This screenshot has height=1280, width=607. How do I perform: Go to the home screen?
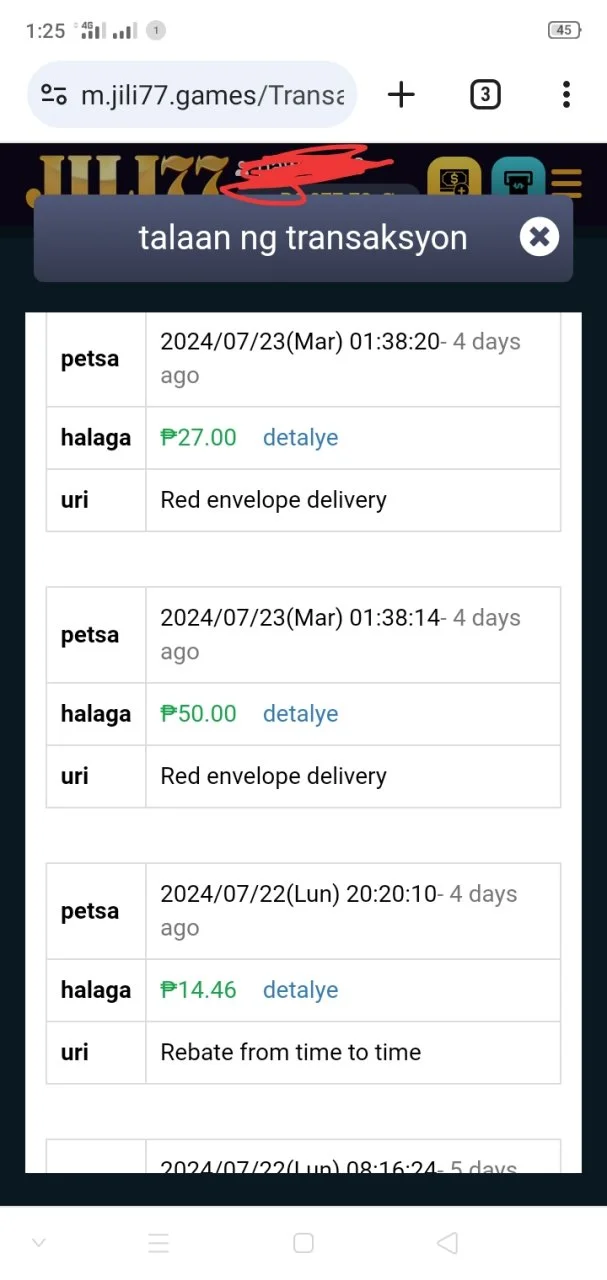(303, 1243)
